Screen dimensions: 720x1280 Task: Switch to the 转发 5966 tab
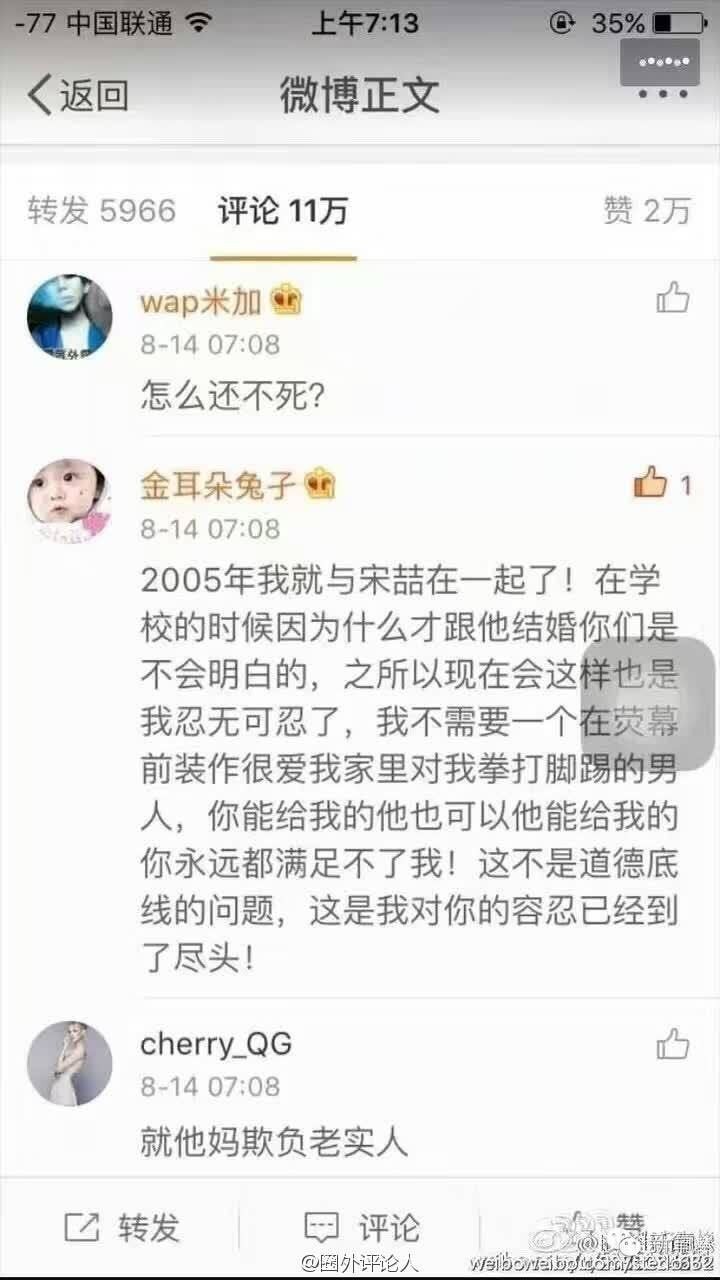click(x=101, y=211)
